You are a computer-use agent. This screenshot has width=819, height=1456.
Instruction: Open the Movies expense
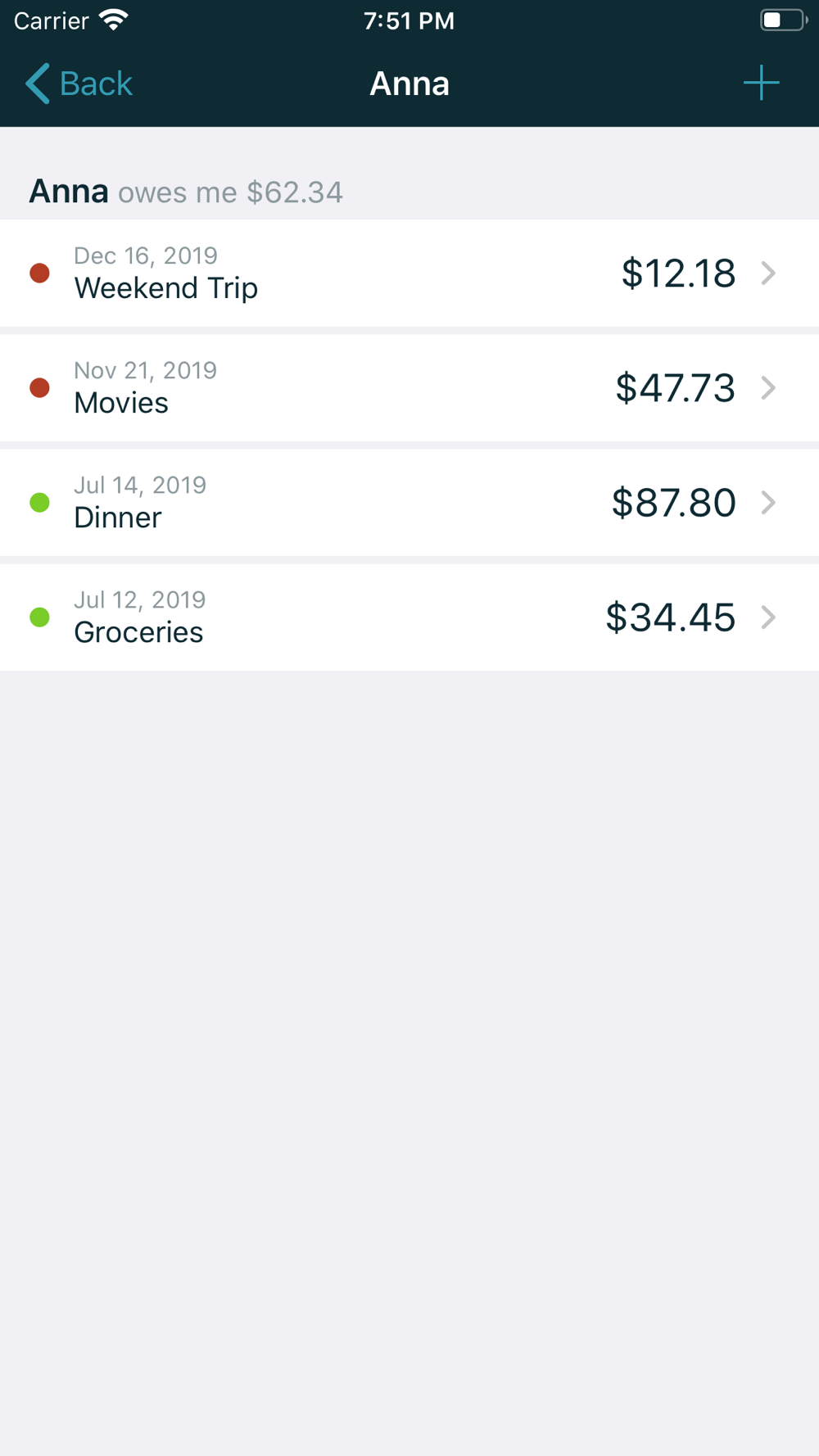point(409,387)
